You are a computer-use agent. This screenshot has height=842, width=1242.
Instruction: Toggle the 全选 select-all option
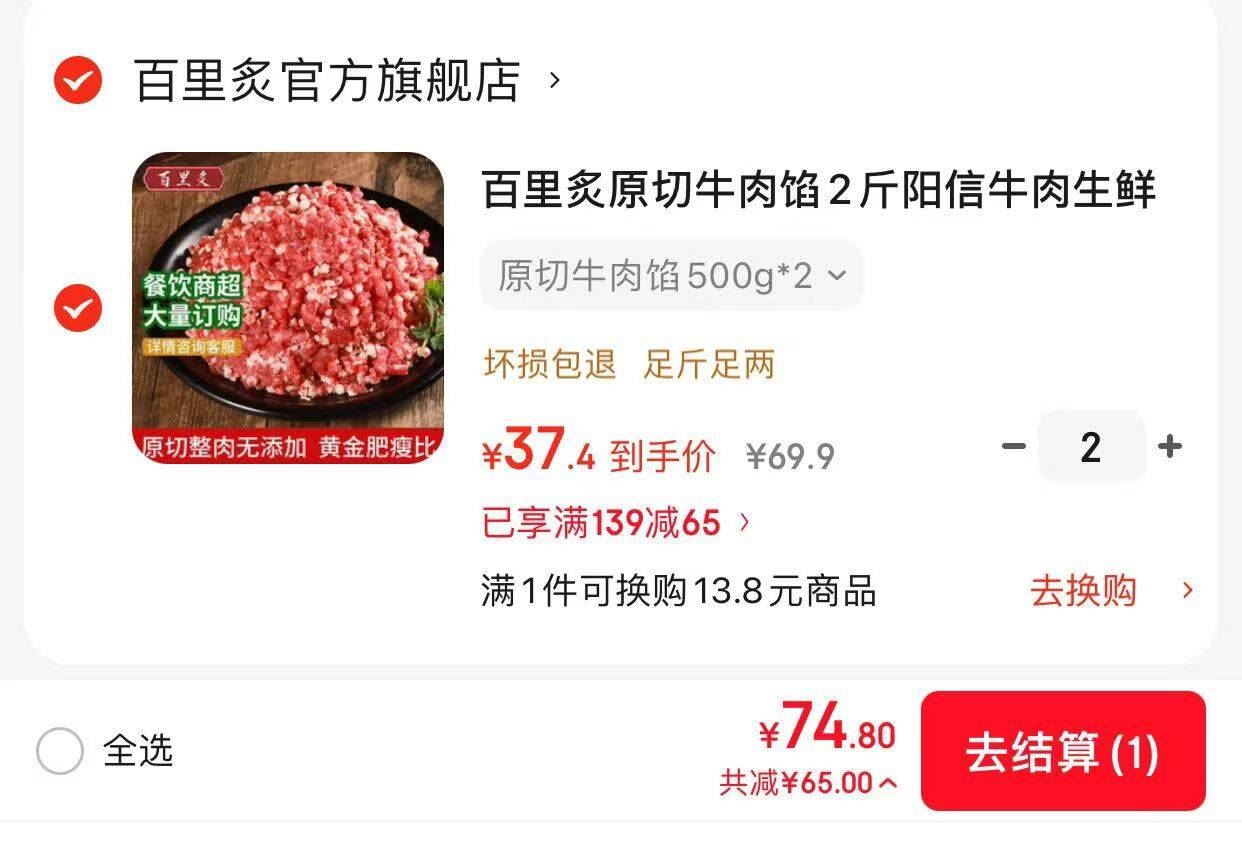[105, 750]
